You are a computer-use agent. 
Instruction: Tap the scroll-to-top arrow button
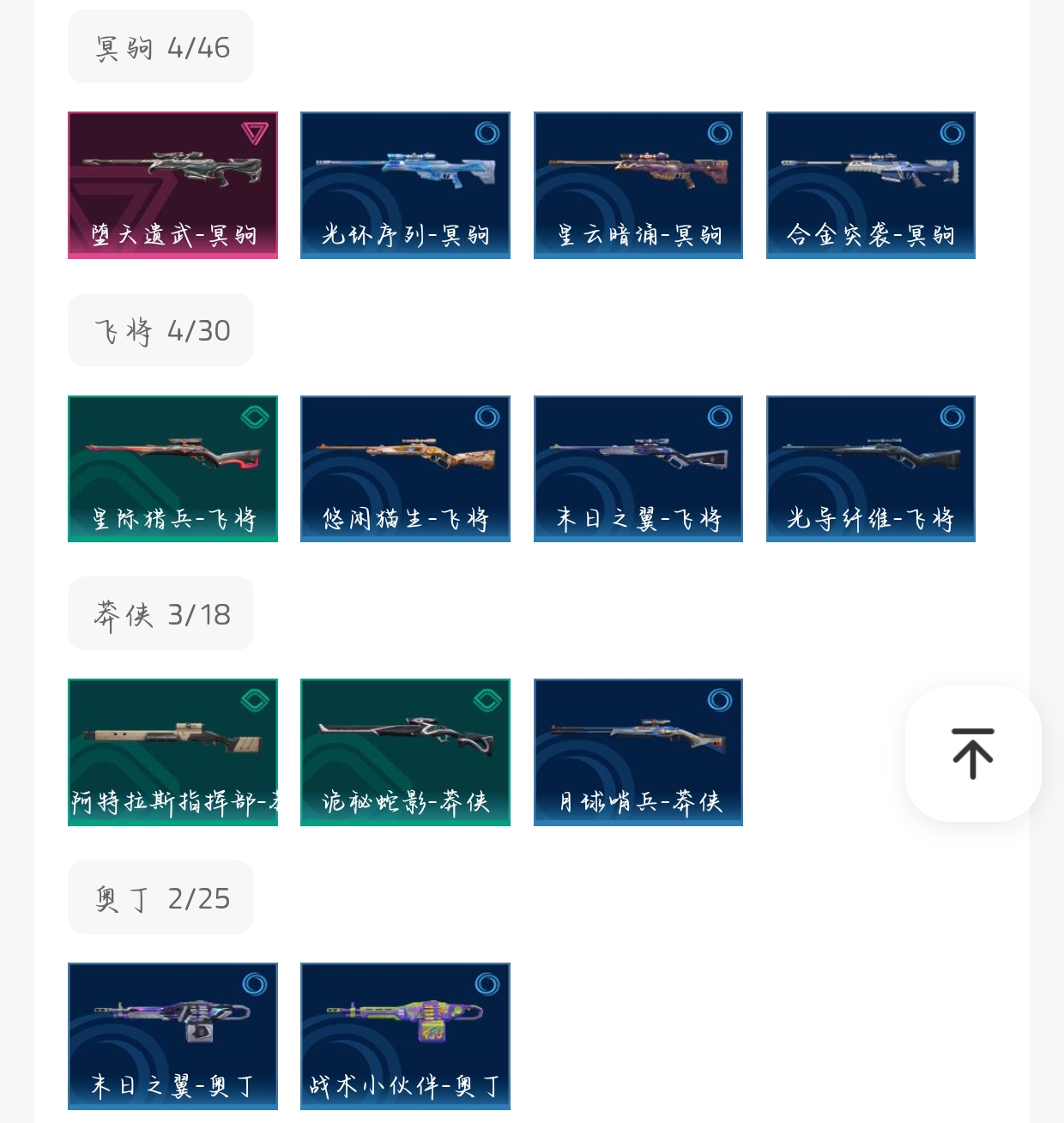(x=972, y=753)
